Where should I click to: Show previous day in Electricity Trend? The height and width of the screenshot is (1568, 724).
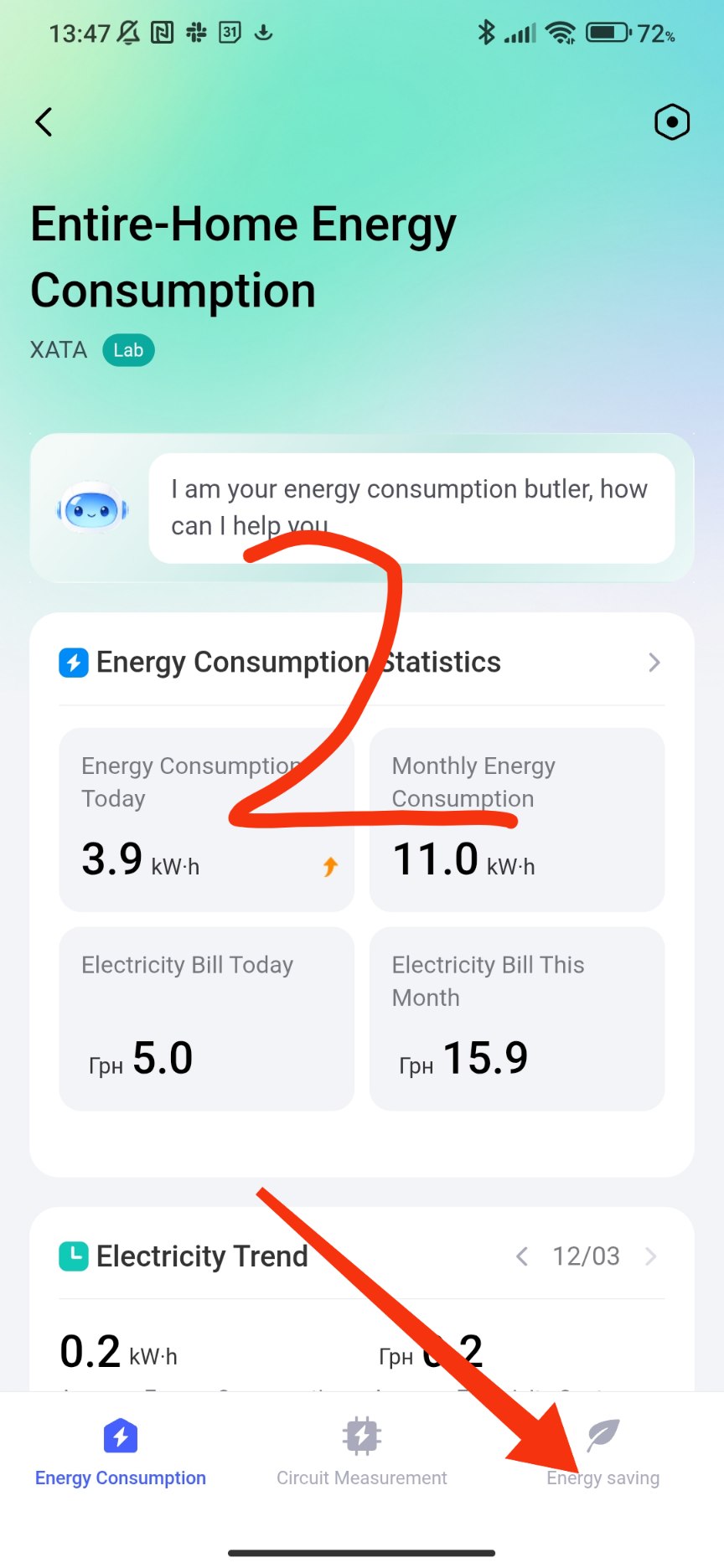click(x=522, y=1256)
